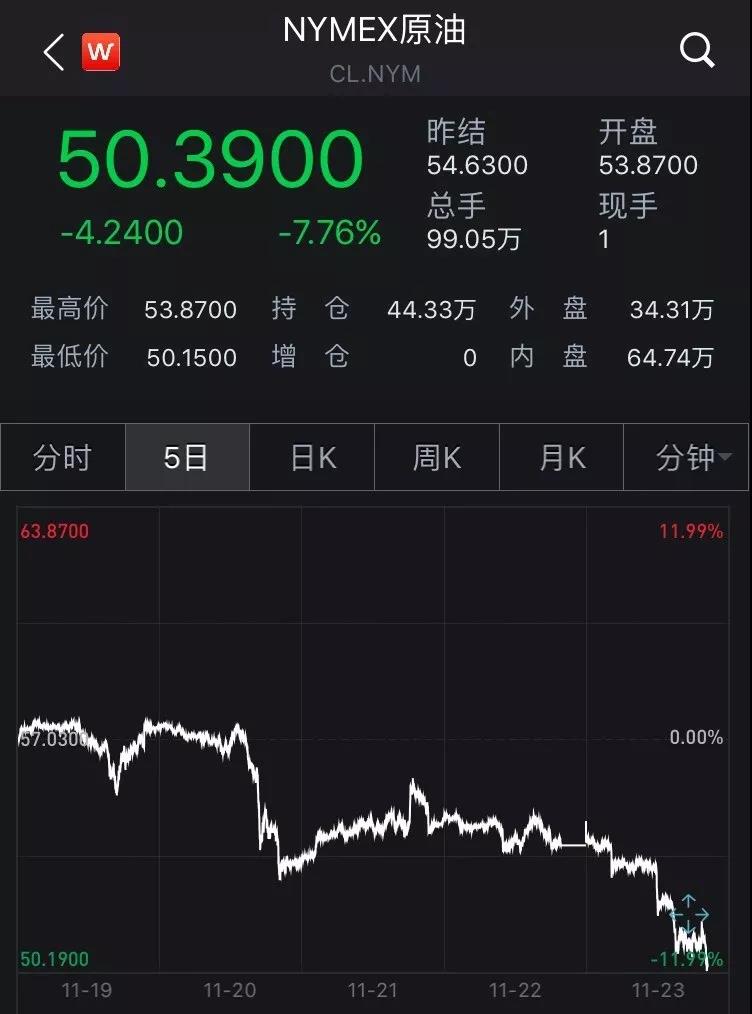Open the search magnifier icon
Image resolution: width=752 pixels, height=1014 pixels.
[697, 49]
